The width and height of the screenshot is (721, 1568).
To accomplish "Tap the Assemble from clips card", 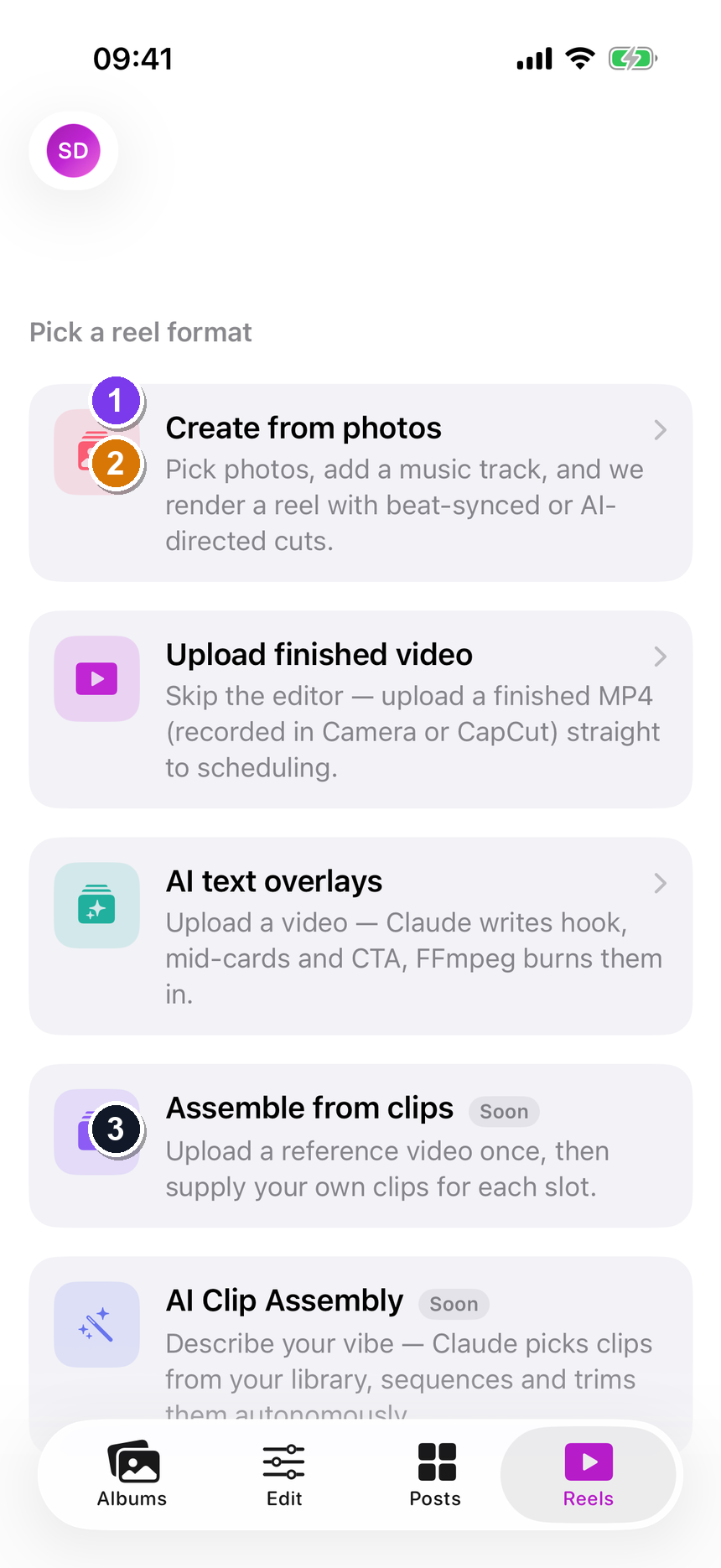I will click(360, 1145).
